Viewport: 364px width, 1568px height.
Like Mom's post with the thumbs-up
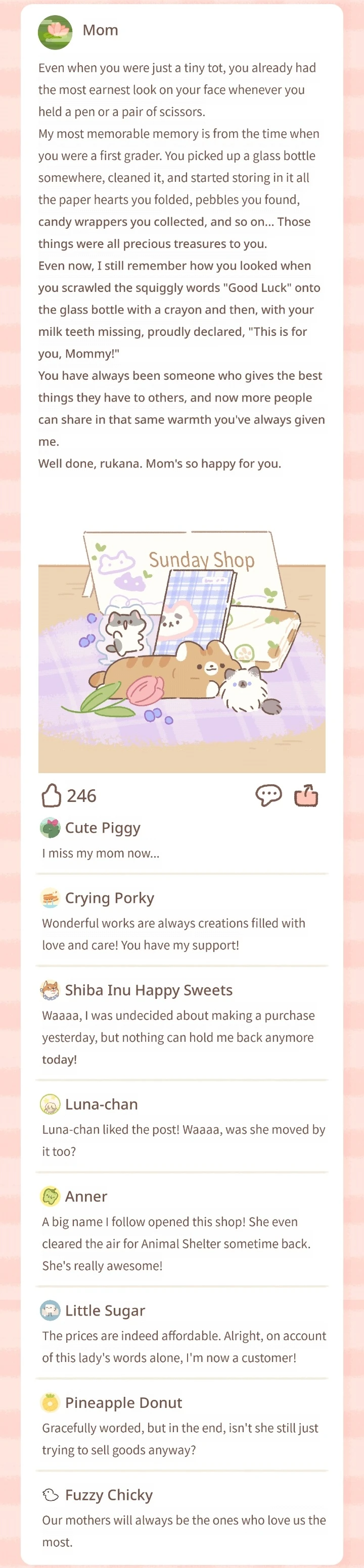tap(51, 795)
